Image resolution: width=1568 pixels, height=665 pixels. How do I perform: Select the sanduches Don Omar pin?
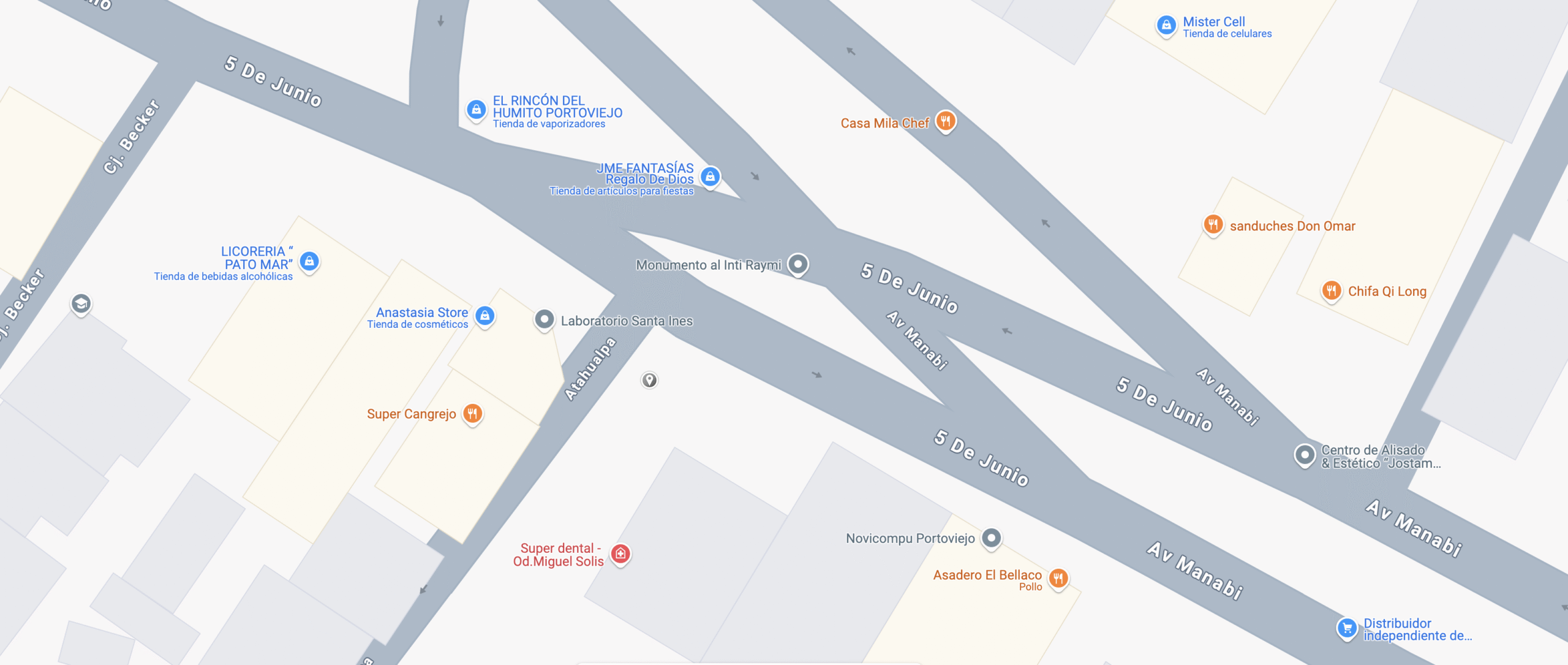point(1213,224)
